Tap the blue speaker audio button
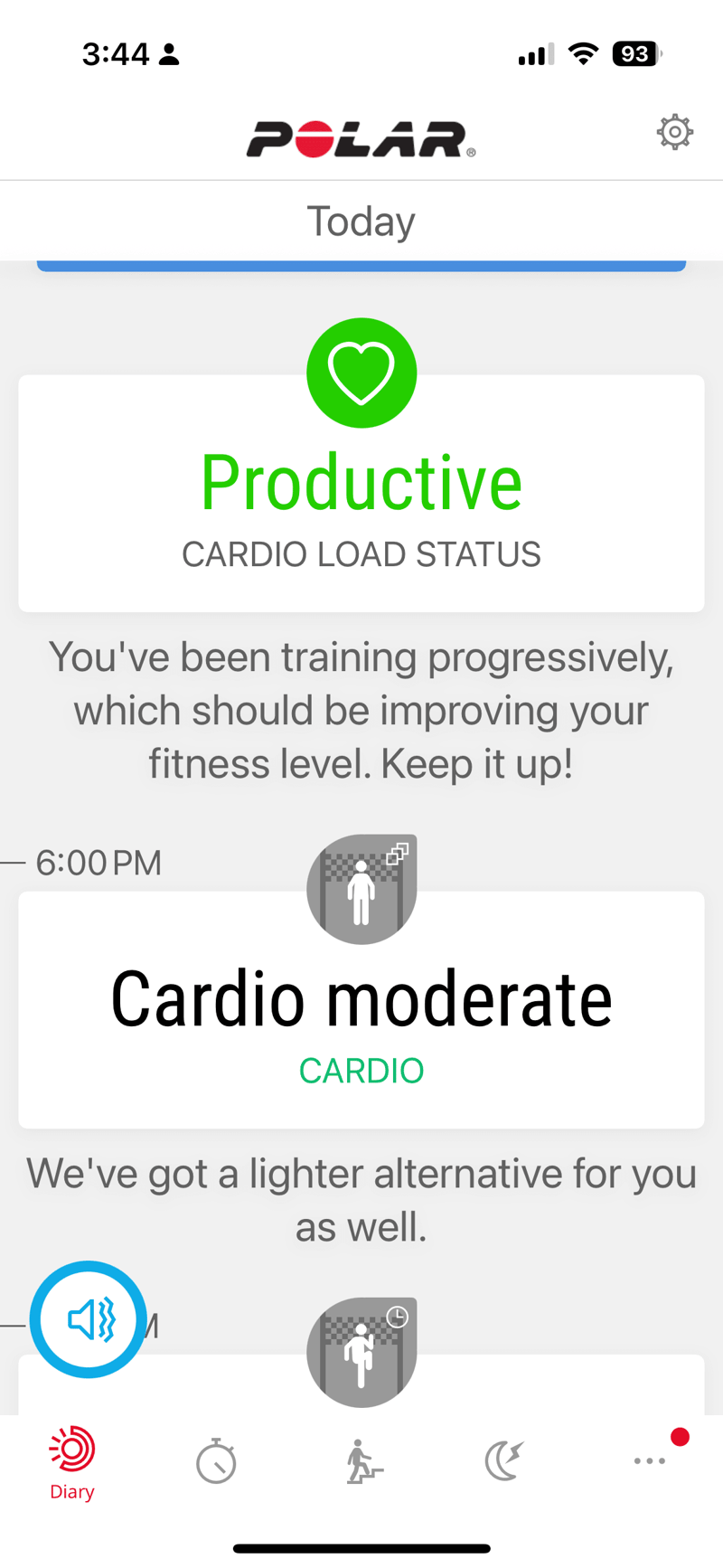The height and width of the screenshot is (1568, 723). click(x=89, y=1320)
